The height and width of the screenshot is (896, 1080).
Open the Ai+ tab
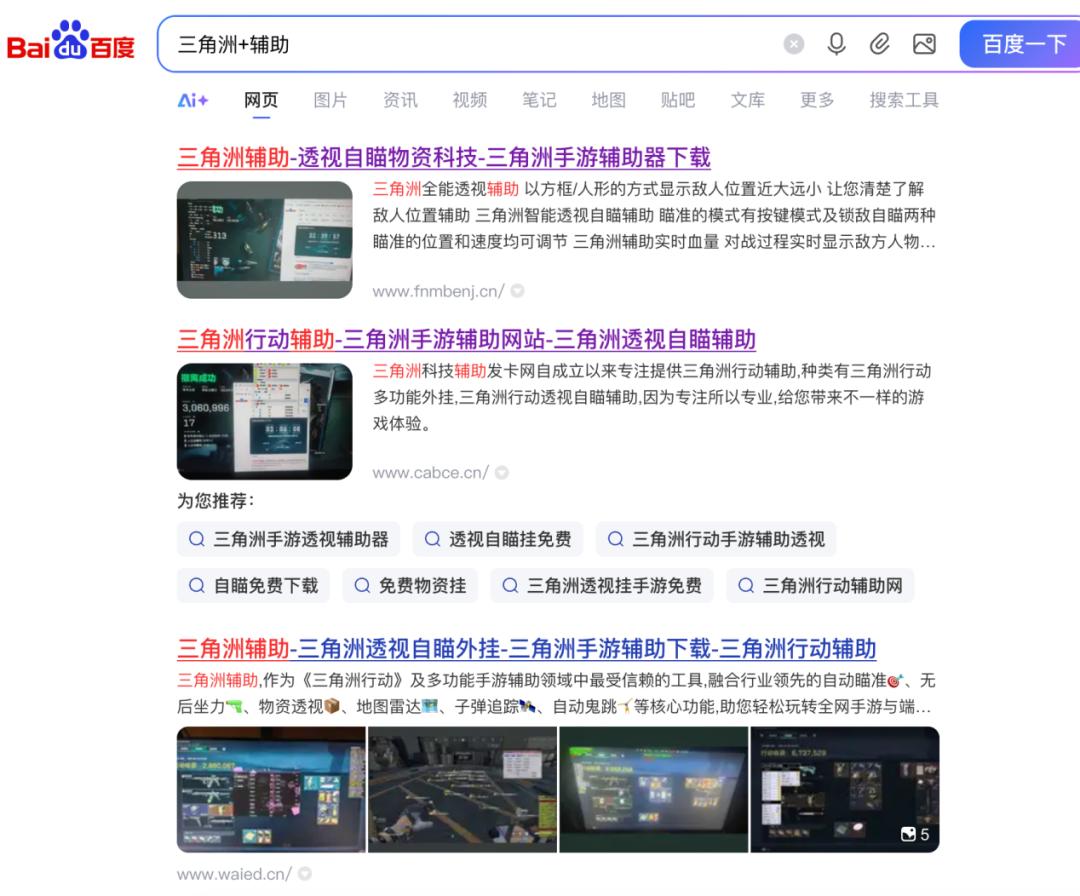pos(193,101)
